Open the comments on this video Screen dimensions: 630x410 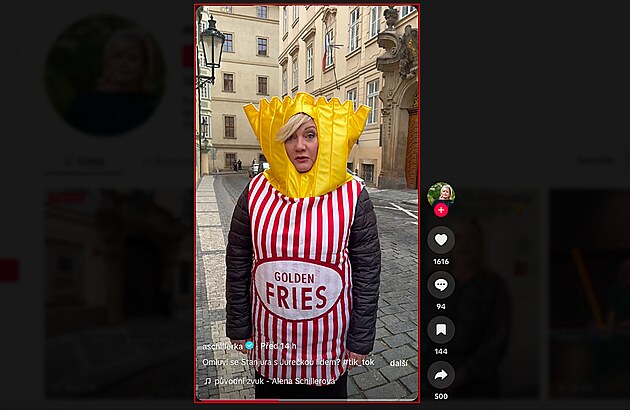click(x=441, y=284)
